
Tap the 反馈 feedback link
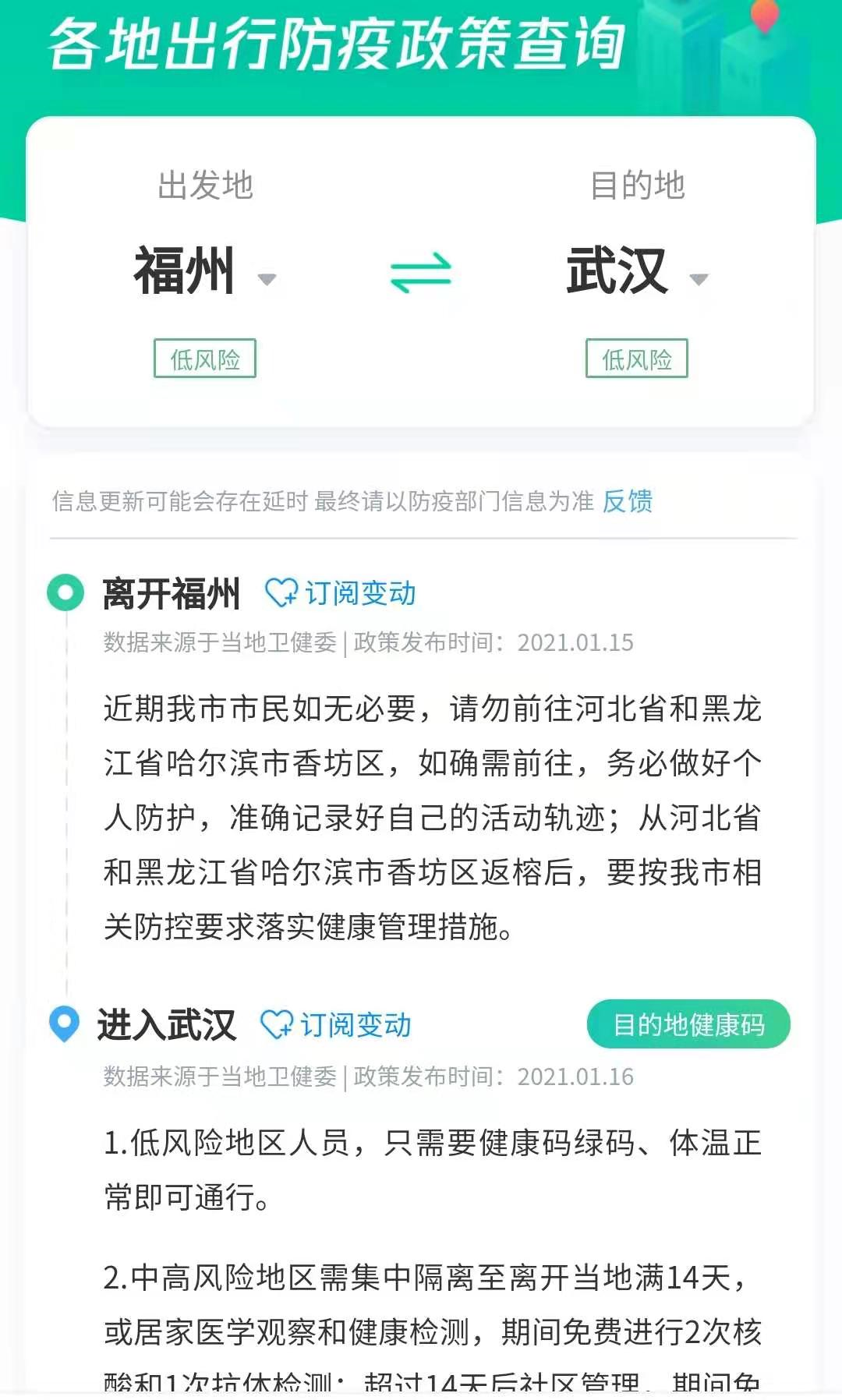(628, 501)
